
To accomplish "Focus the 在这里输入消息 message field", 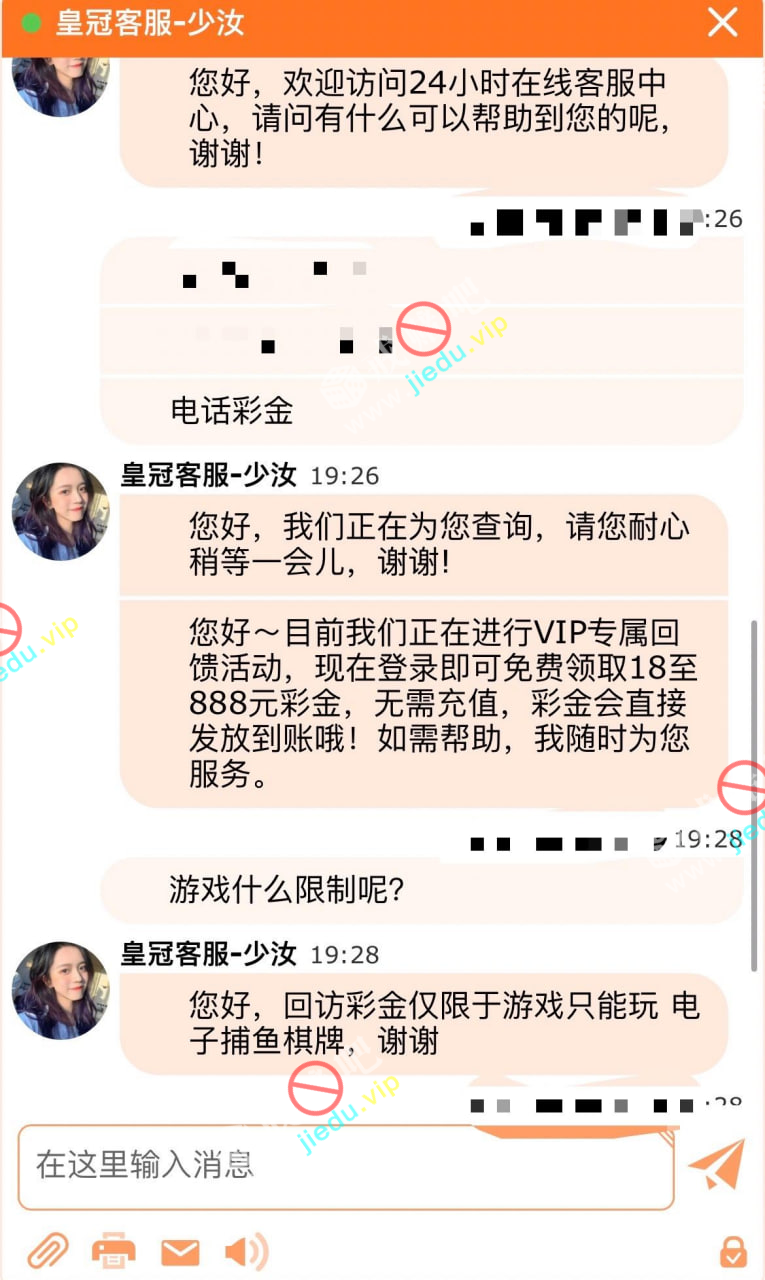I will point(345,1166).
